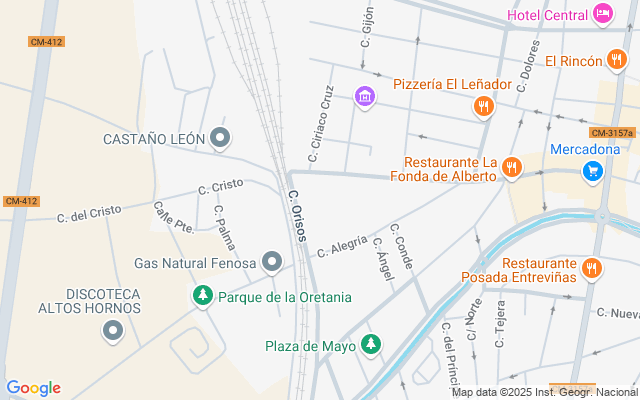Select the Discoteca Altos Hornos marker
Screen dimensions: 640x400
tap(113, 329)
